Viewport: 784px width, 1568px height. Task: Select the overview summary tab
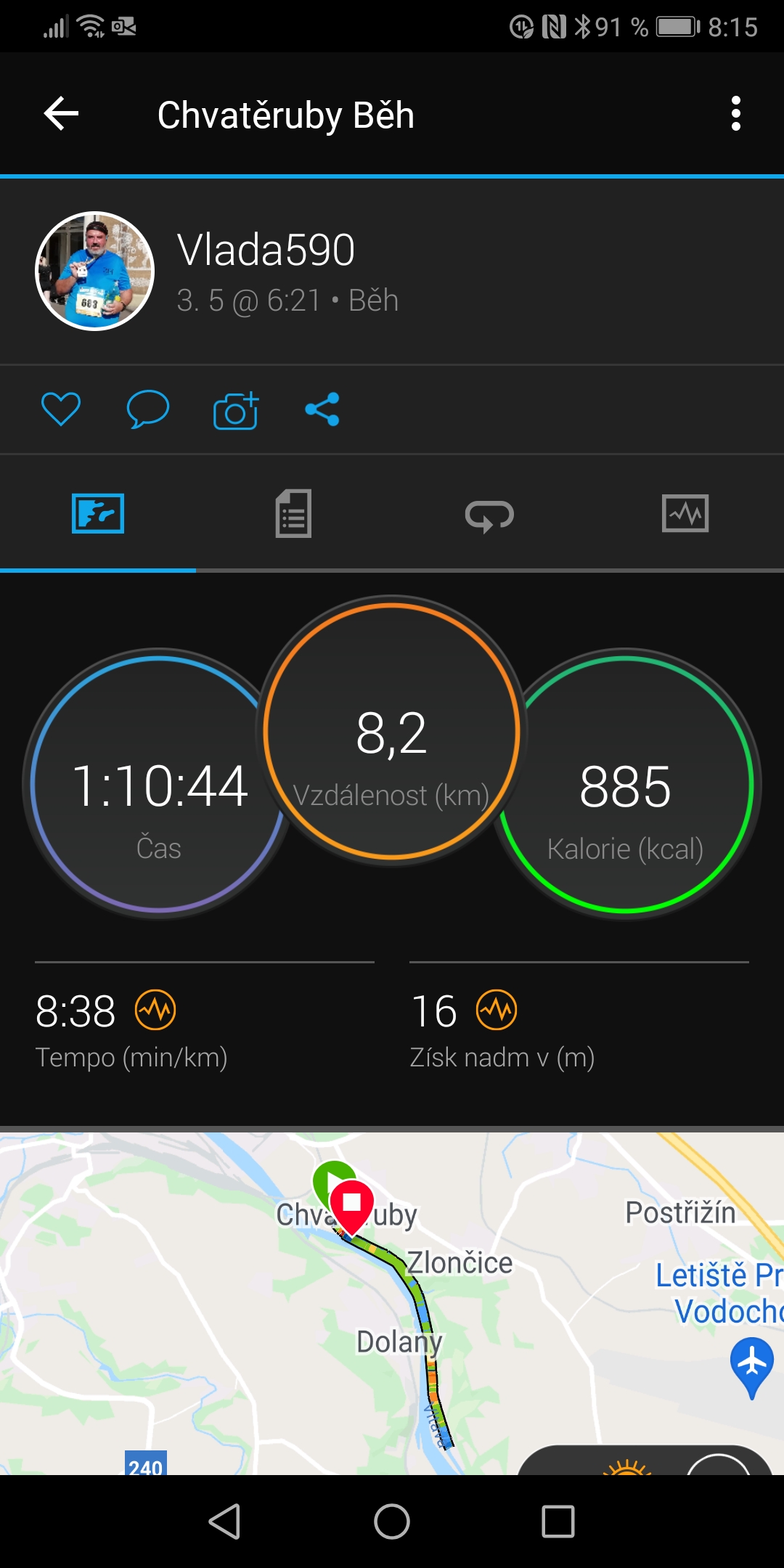click(98, 513)
